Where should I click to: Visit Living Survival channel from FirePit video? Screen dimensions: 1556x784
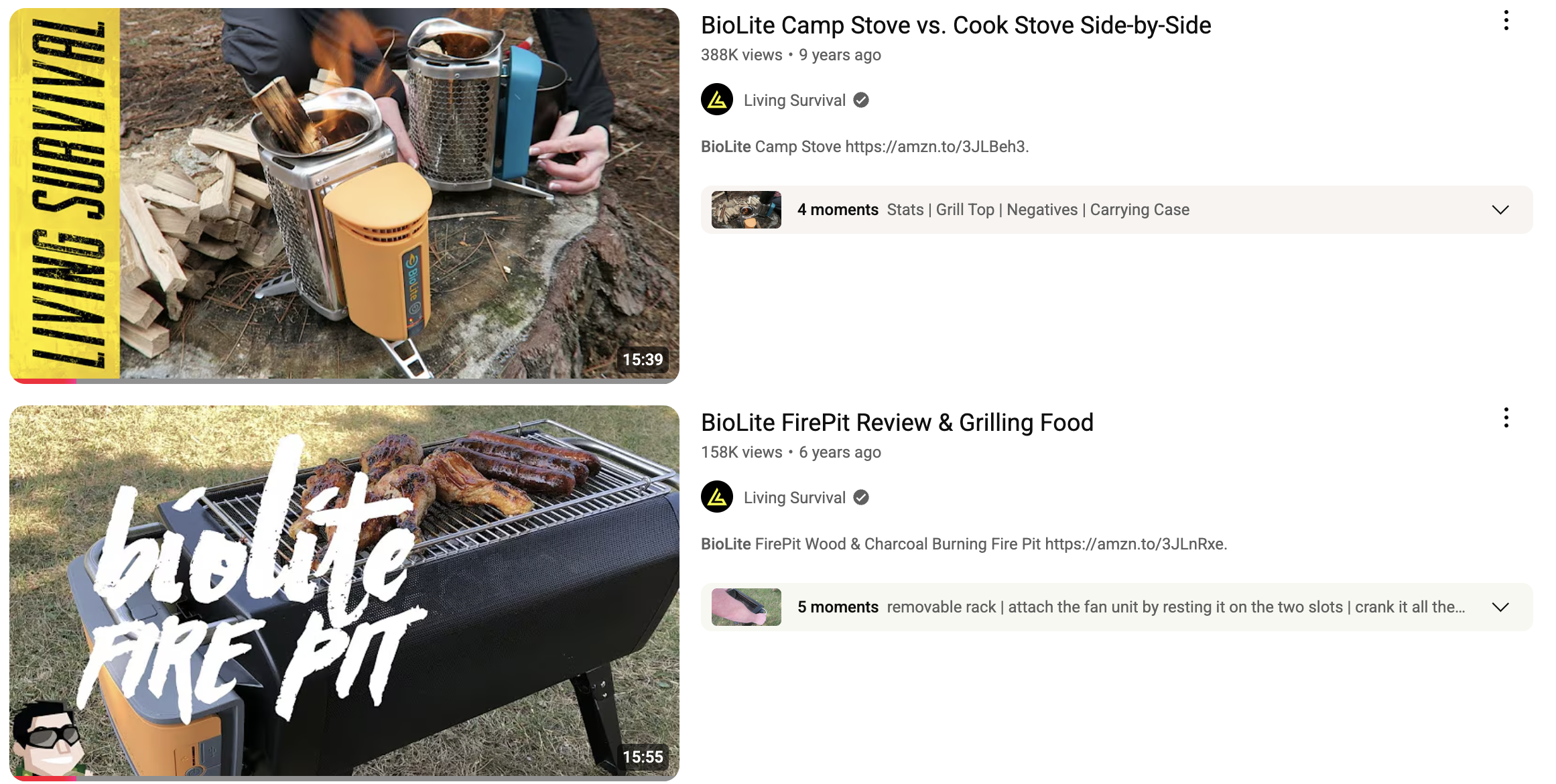(794, 498)
